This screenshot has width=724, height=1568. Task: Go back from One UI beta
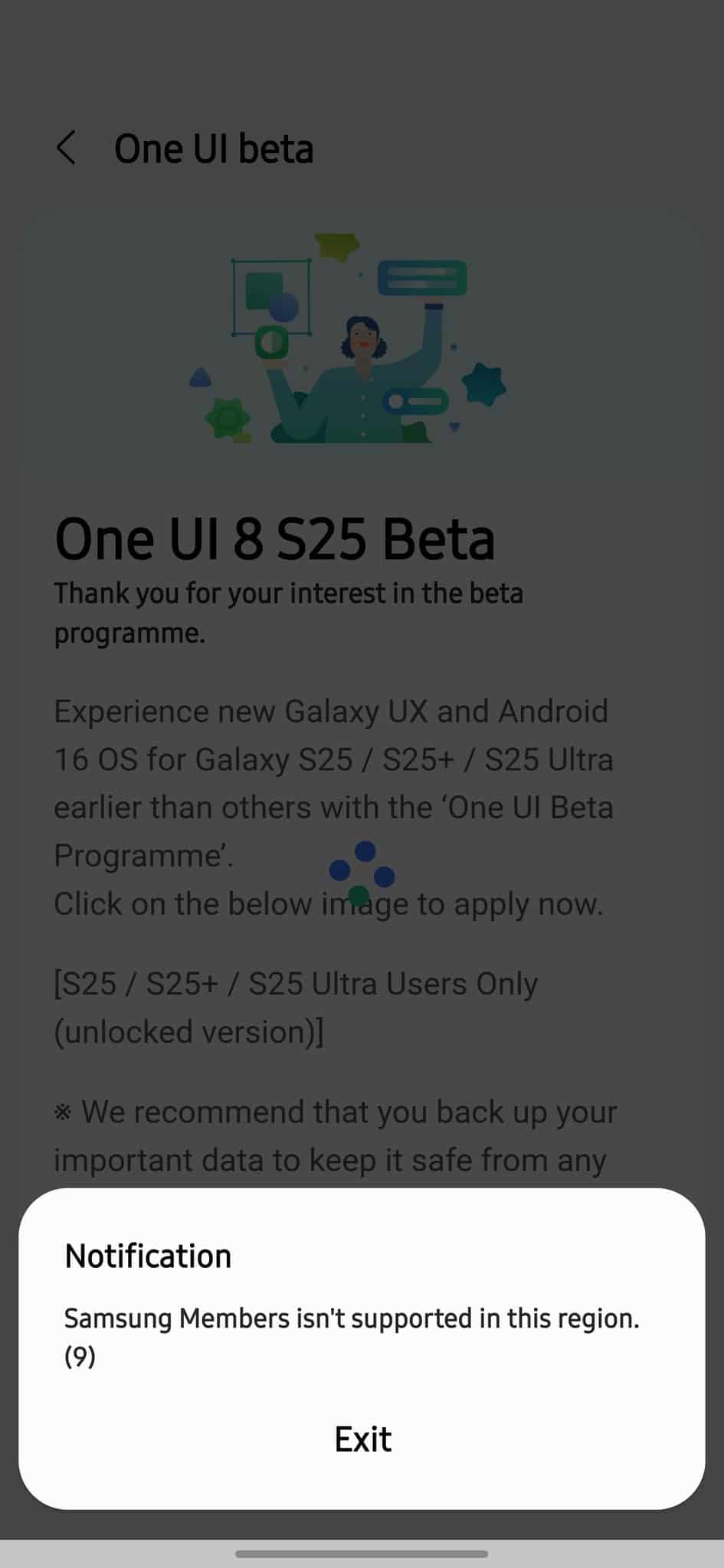pos(67,148)
